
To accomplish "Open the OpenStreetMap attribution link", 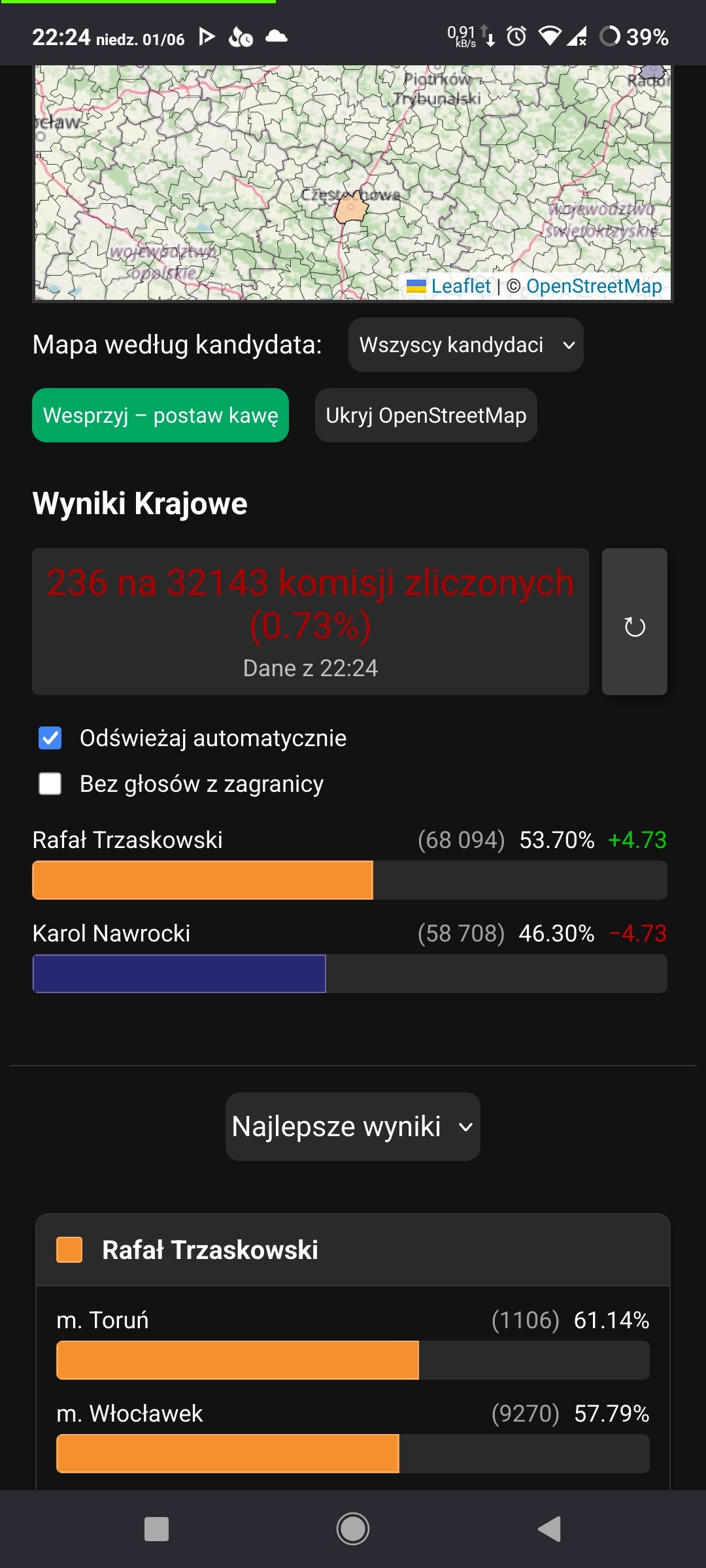I will point(594,286).
